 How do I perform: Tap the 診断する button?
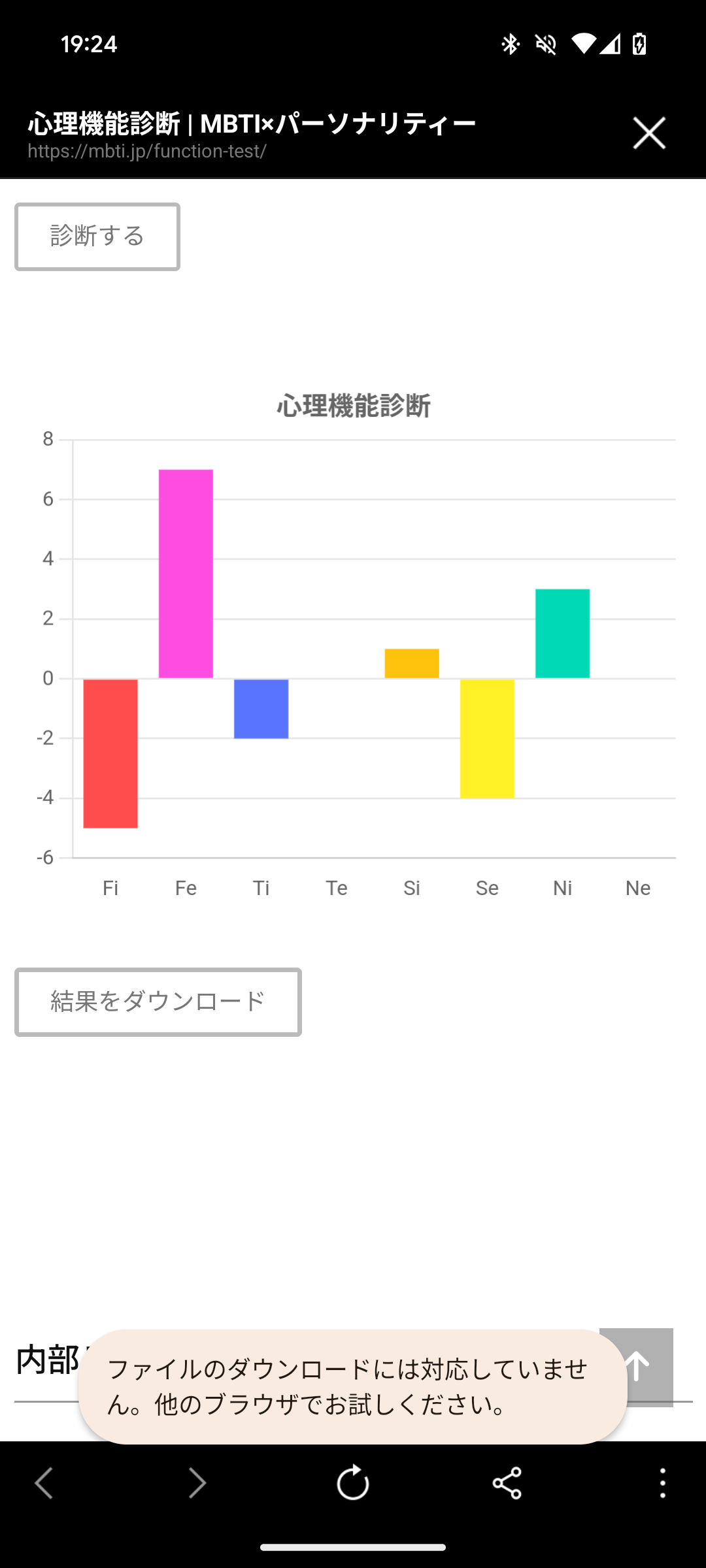point(97,237)
